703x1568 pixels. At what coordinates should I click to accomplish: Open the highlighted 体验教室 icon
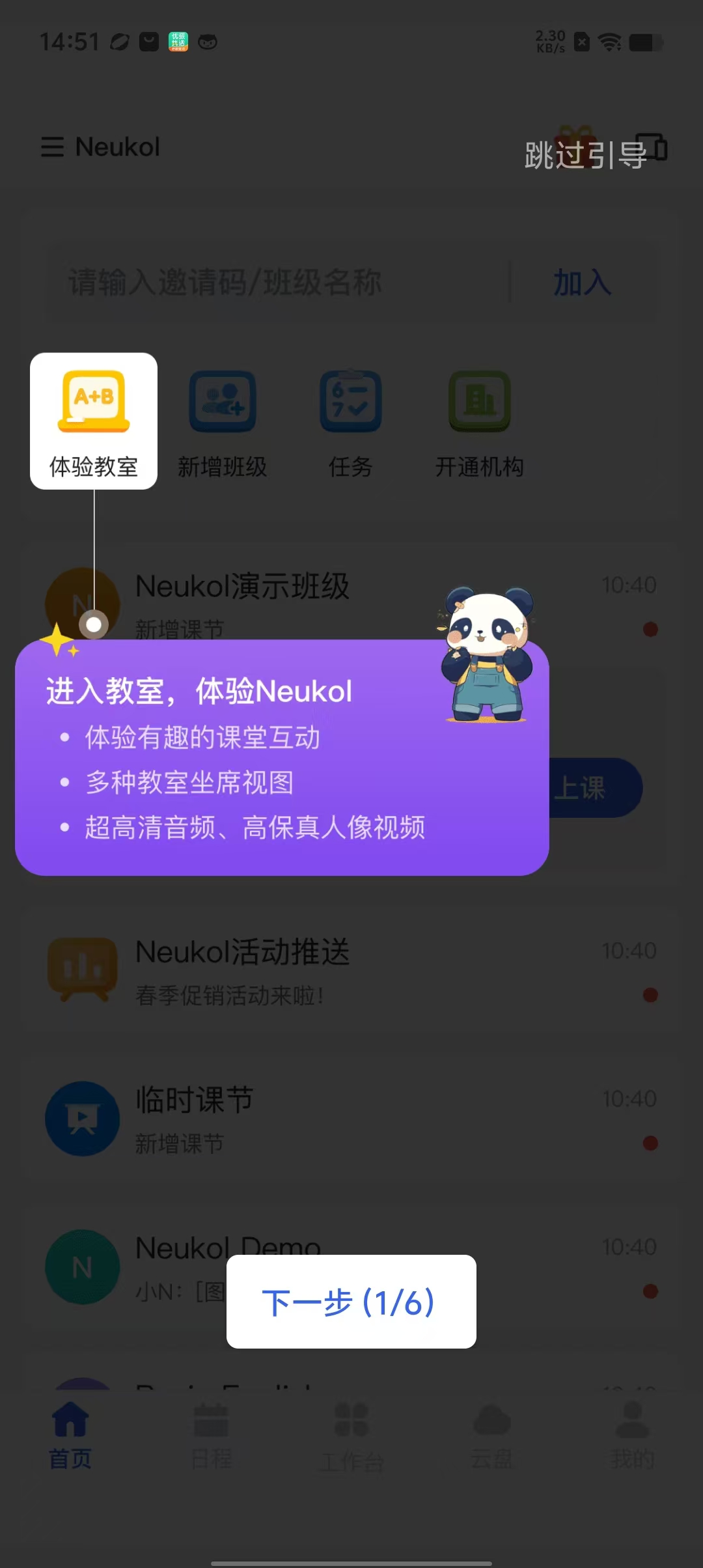click(94, 421)
